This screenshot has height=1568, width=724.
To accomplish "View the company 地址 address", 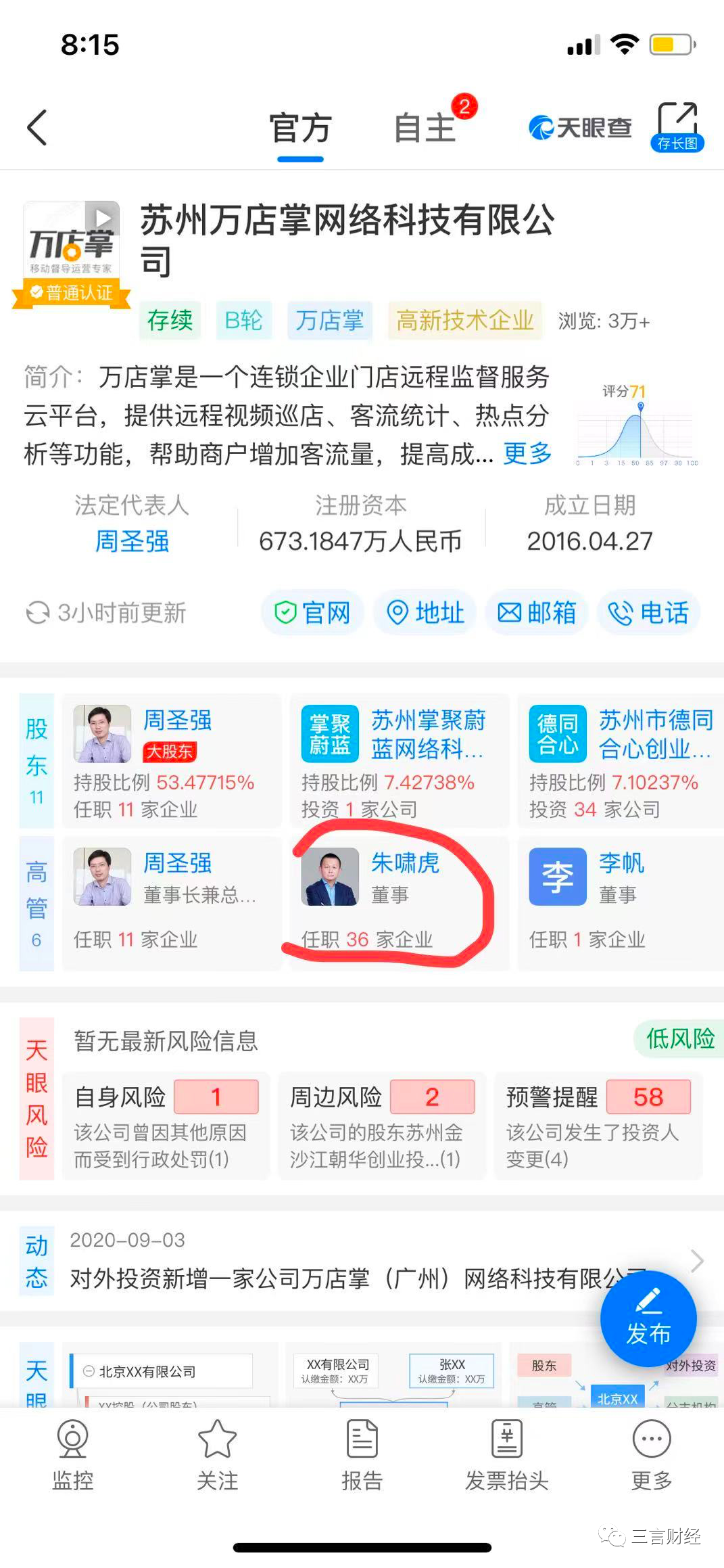I will [x=425, y=613].
